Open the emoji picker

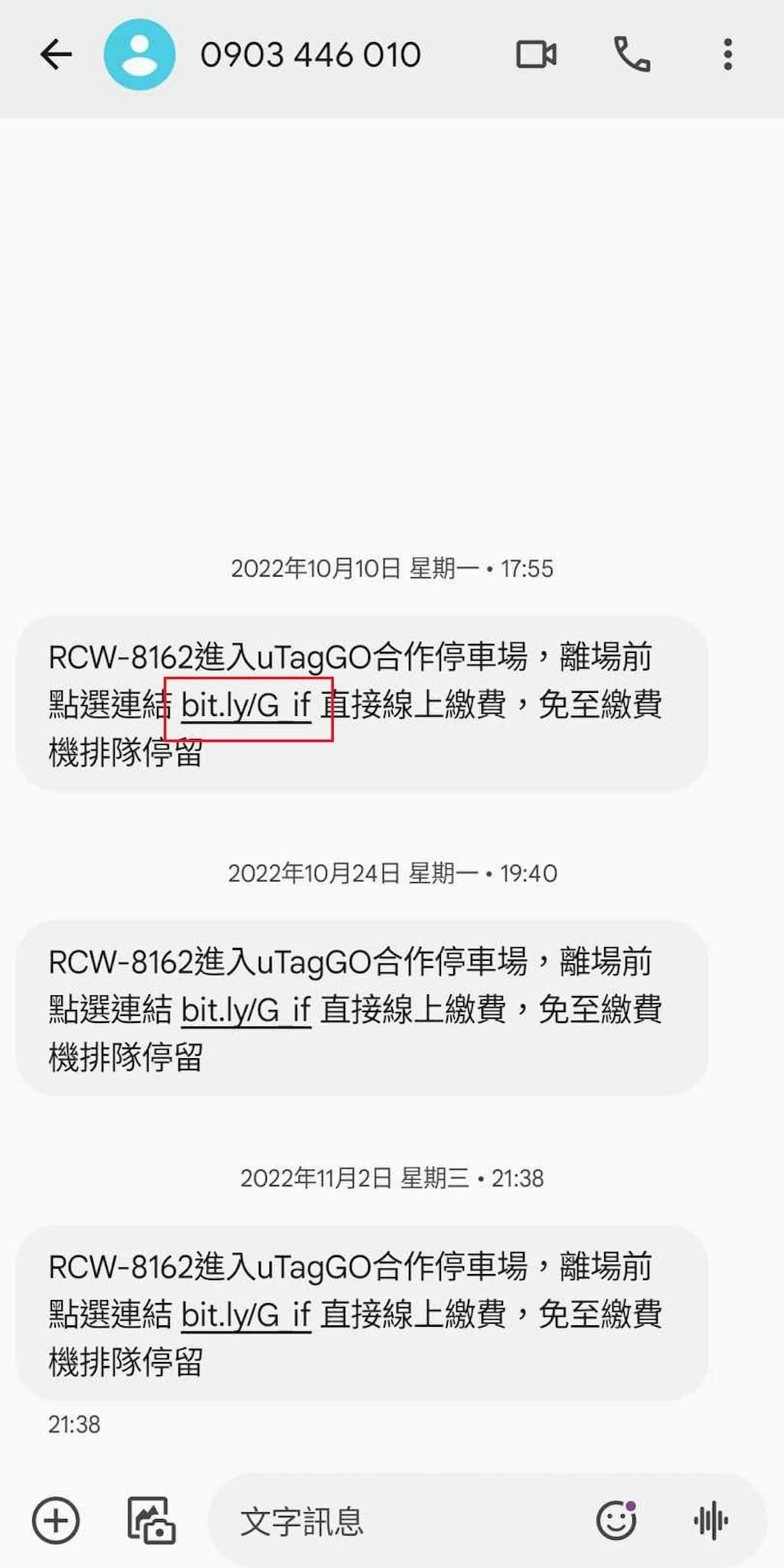pyautogui.click(x=616, y=1520)
